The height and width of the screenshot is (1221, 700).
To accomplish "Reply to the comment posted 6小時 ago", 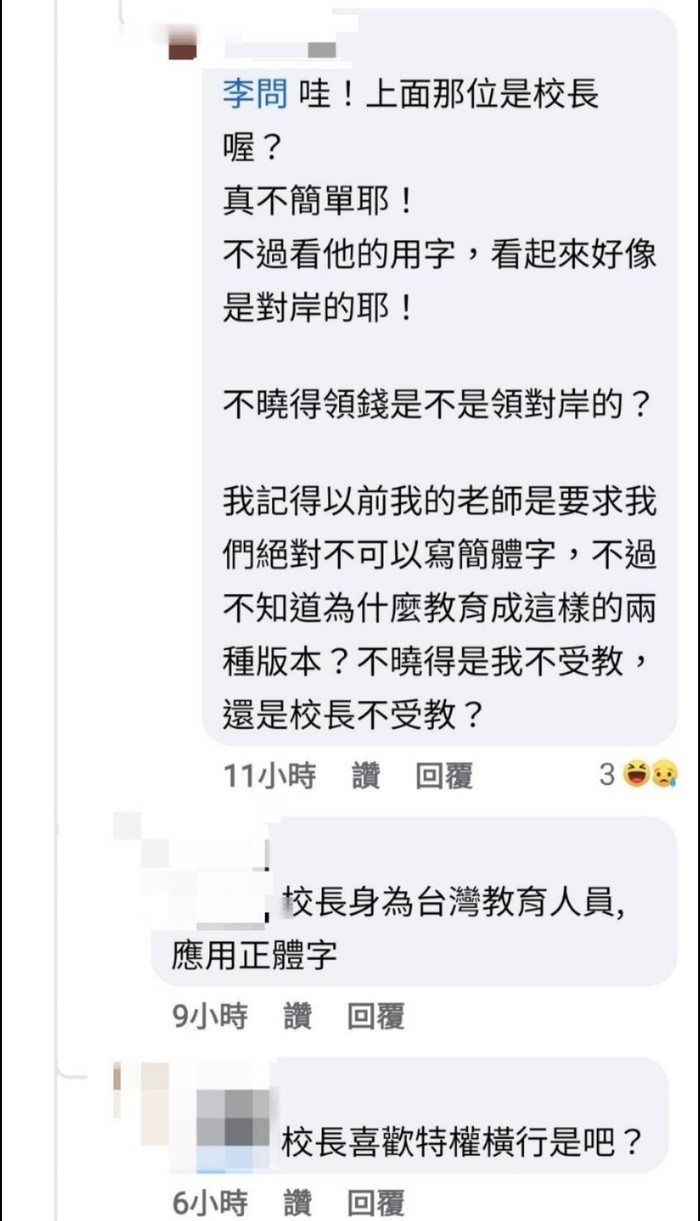I will tap(375, 1200).
